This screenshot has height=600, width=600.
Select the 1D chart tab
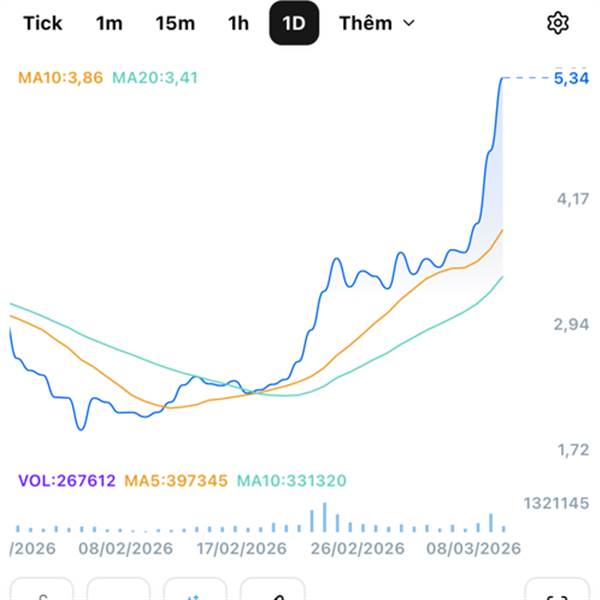(294, 23)
